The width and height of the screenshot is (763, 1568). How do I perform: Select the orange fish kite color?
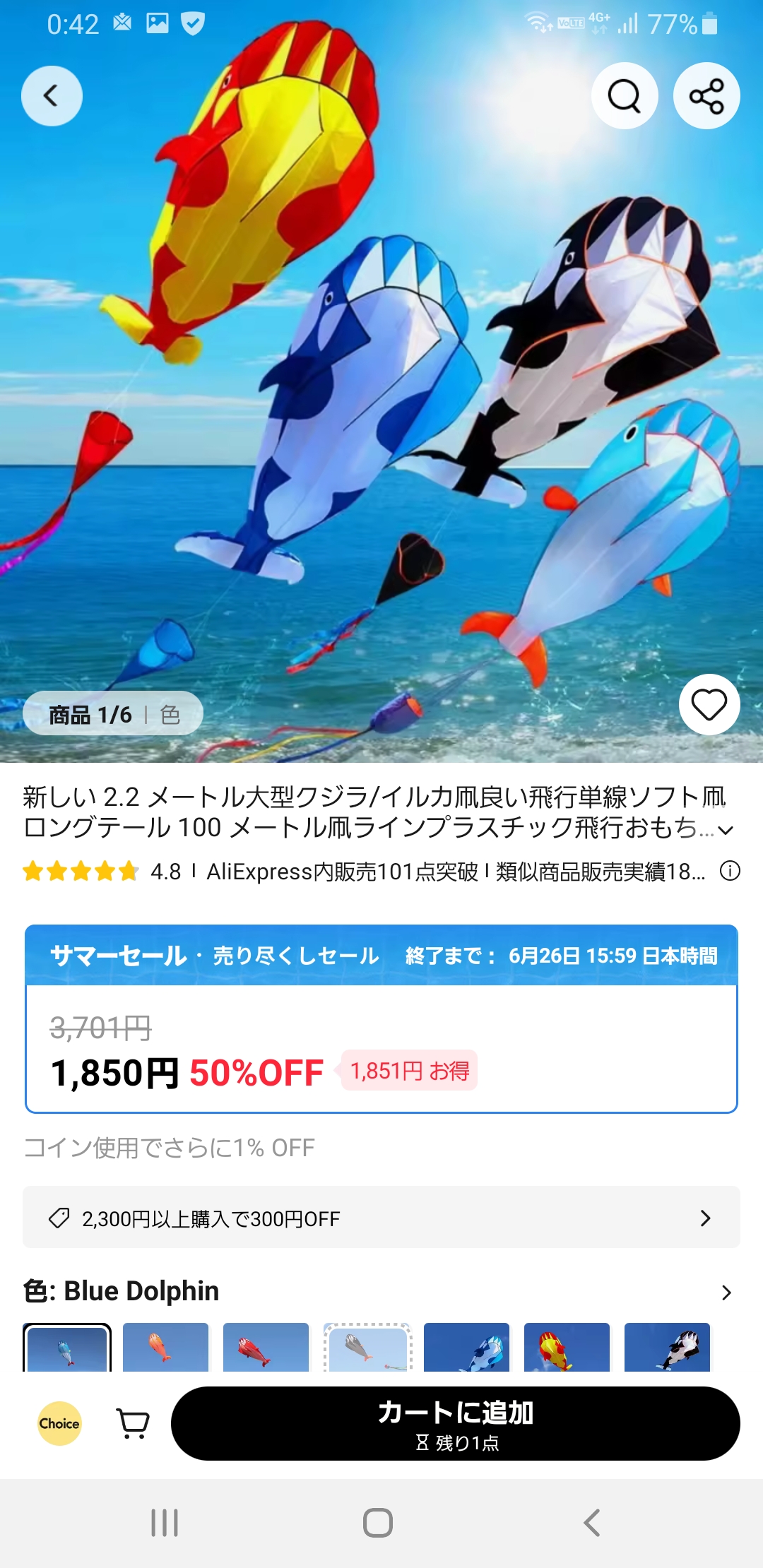[166, 1348]
